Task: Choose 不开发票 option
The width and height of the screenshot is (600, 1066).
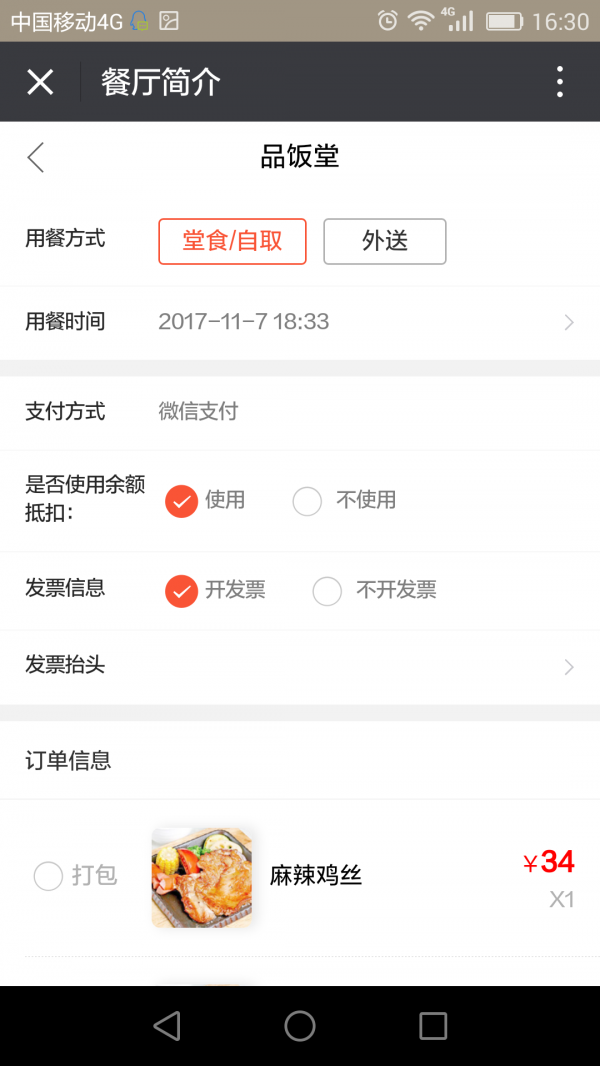Action: coord(327,591)
